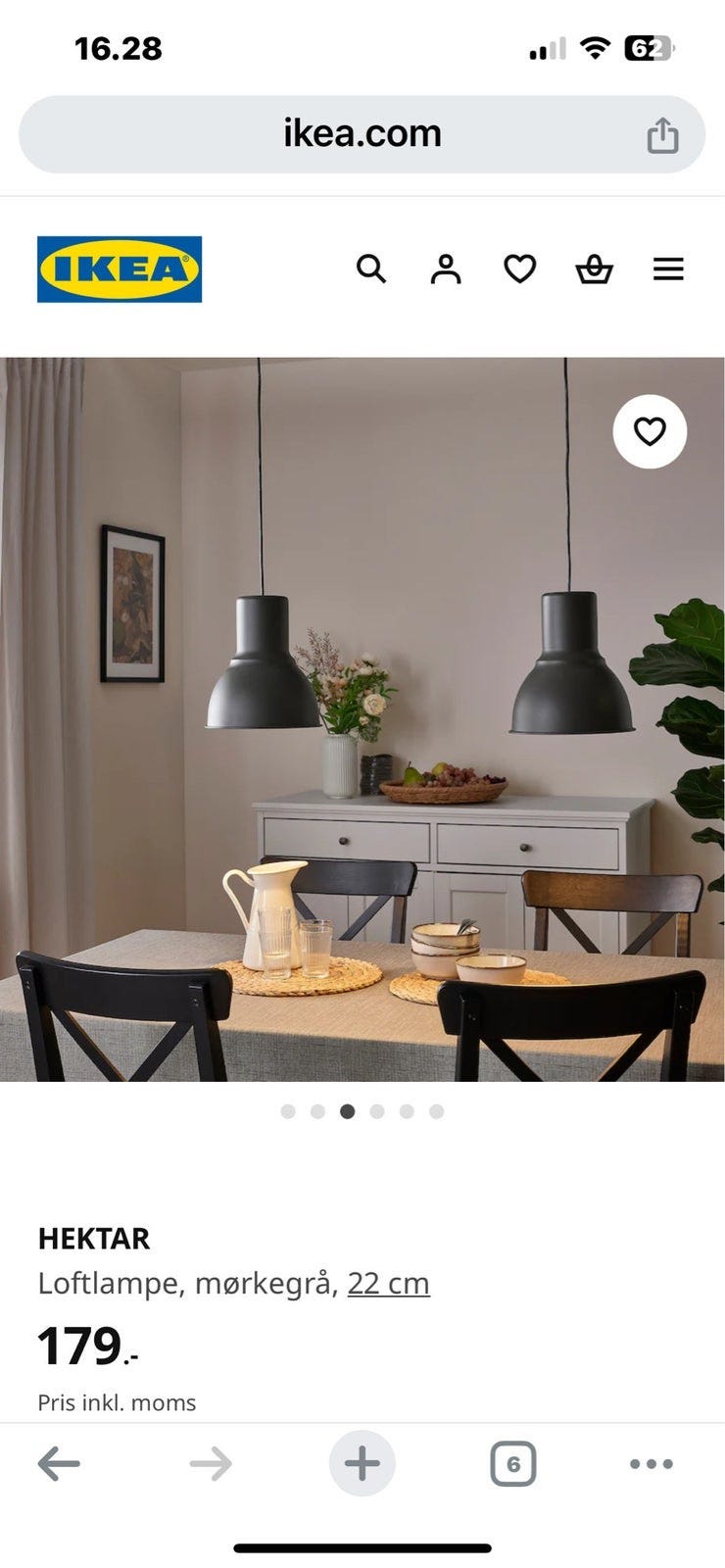This screenshot has height=1568, width=725.
Task: Tap the share icon in the address bar
Action: (x=664, y=133)
